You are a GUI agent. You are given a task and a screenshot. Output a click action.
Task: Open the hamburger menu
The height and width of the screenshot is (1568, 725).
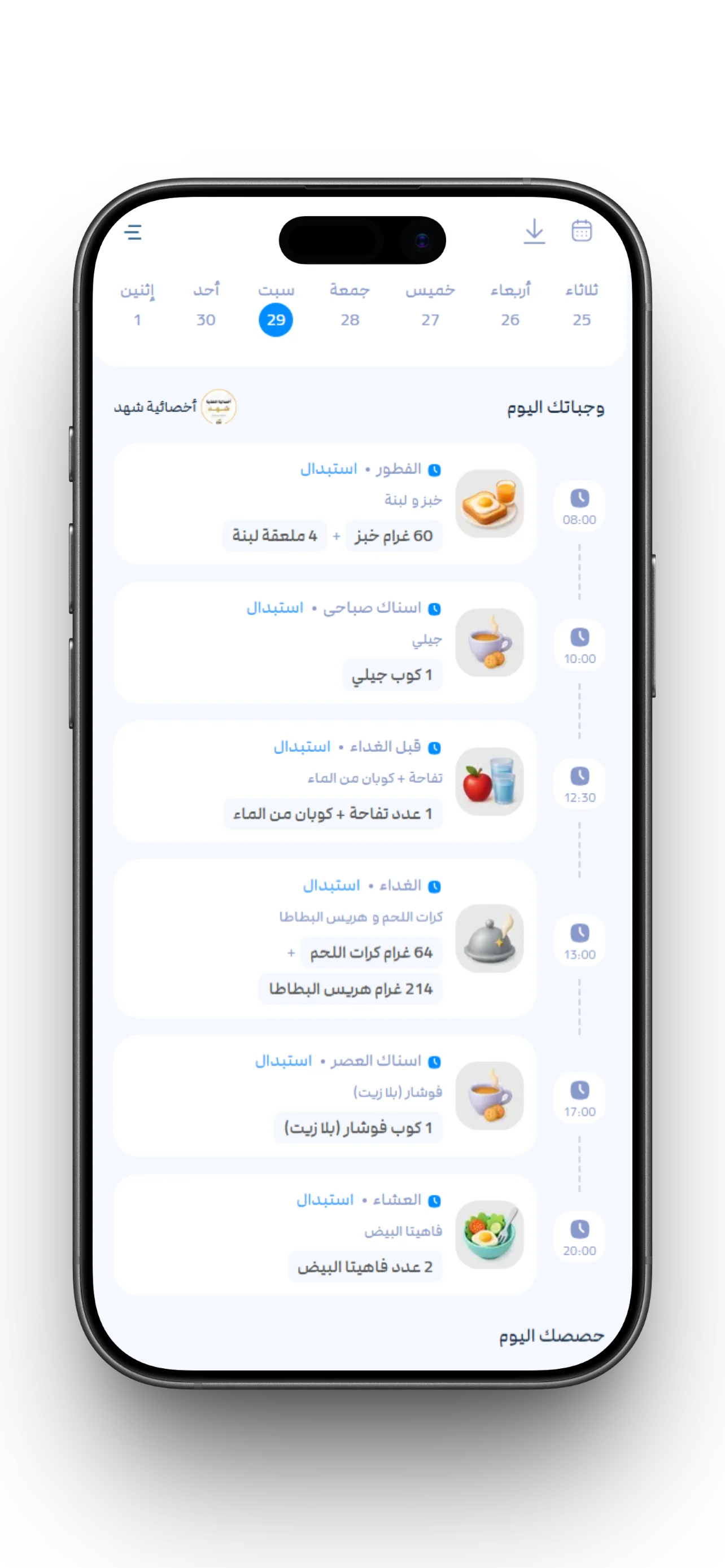coord(133,232)
